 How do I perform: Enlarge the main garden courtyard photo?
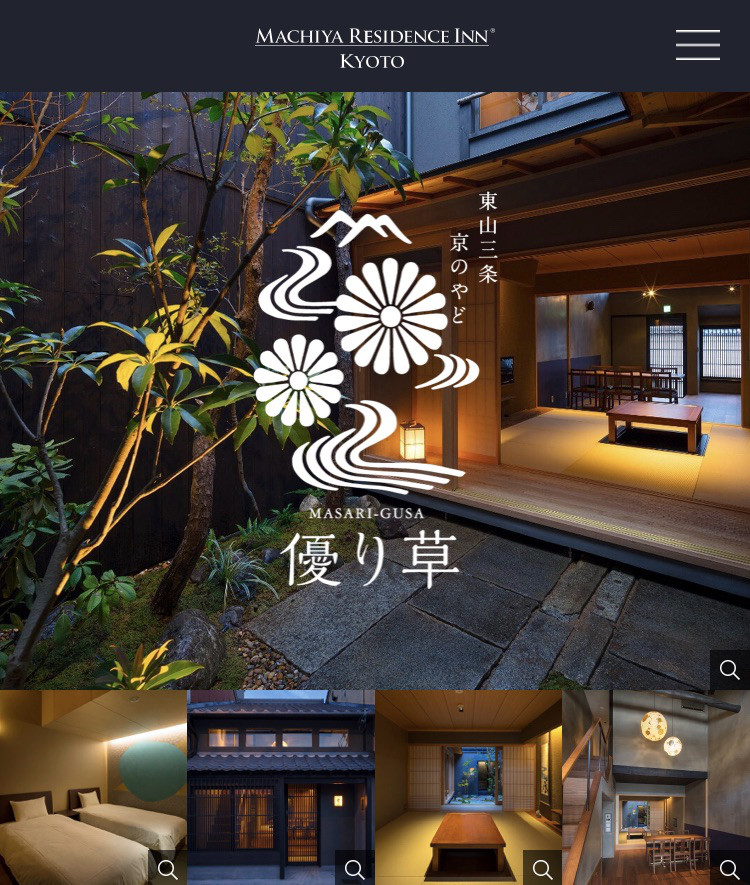[x=729, y=670]
